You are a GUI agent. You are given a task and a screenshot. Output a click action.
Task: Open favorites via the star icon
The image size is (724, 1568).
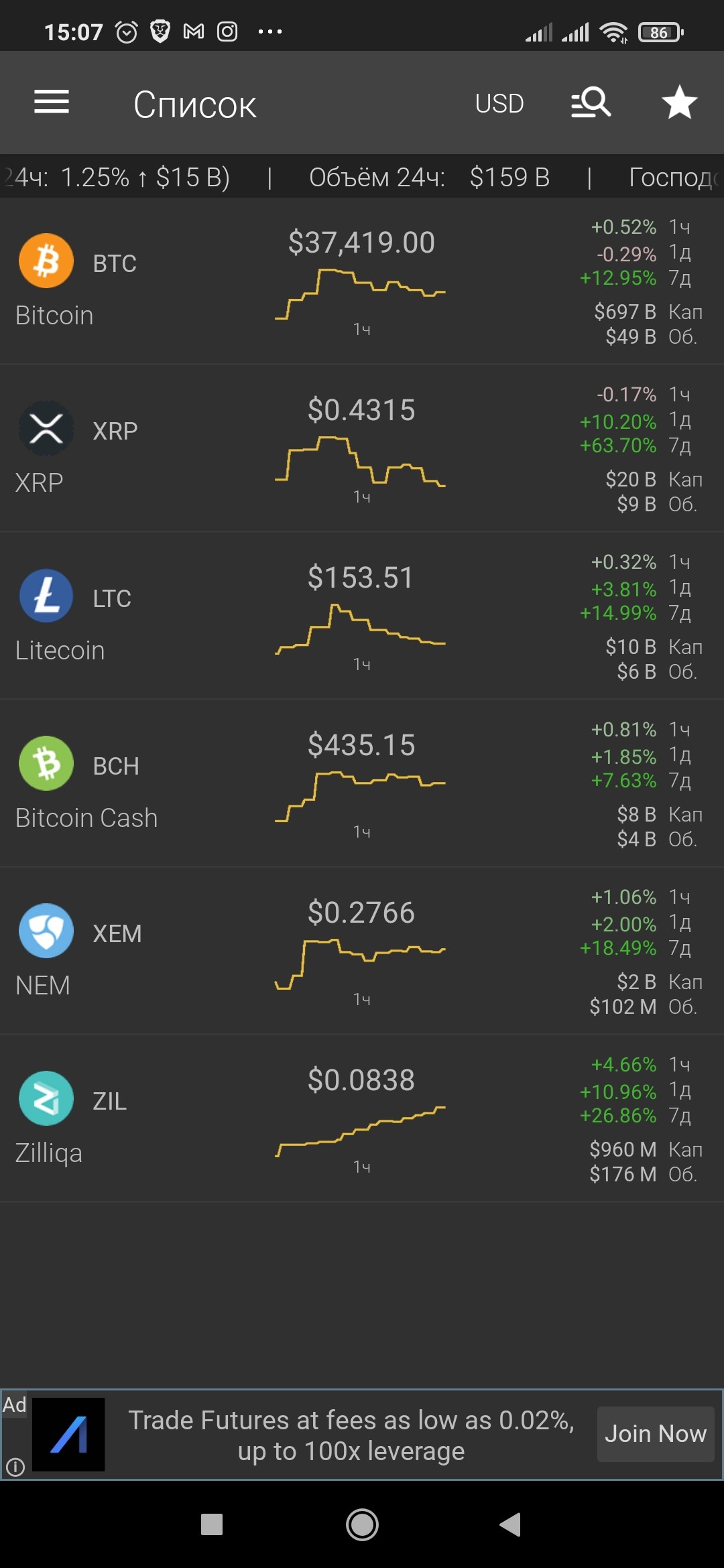point(680,103)
